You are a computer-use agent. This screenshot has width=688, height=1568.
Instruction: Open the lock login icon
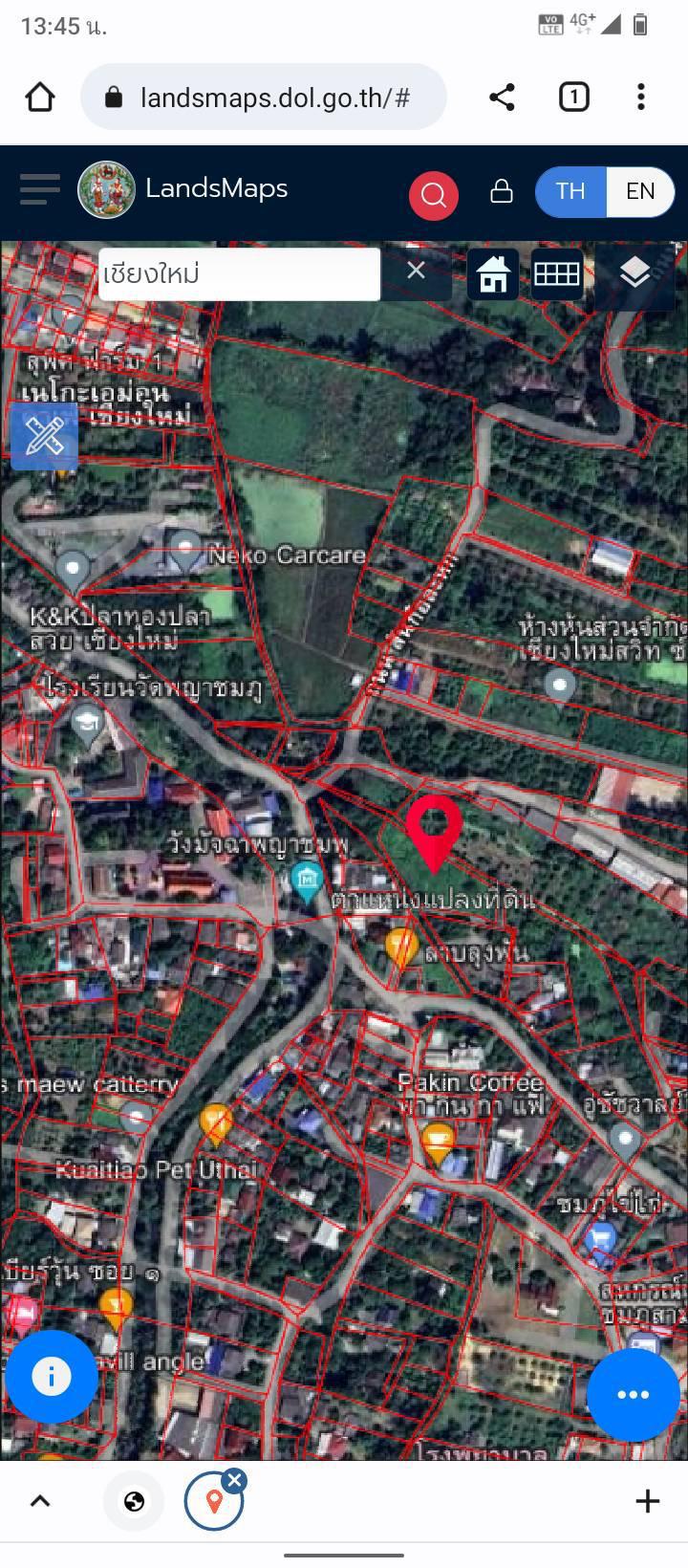point(501,191)
